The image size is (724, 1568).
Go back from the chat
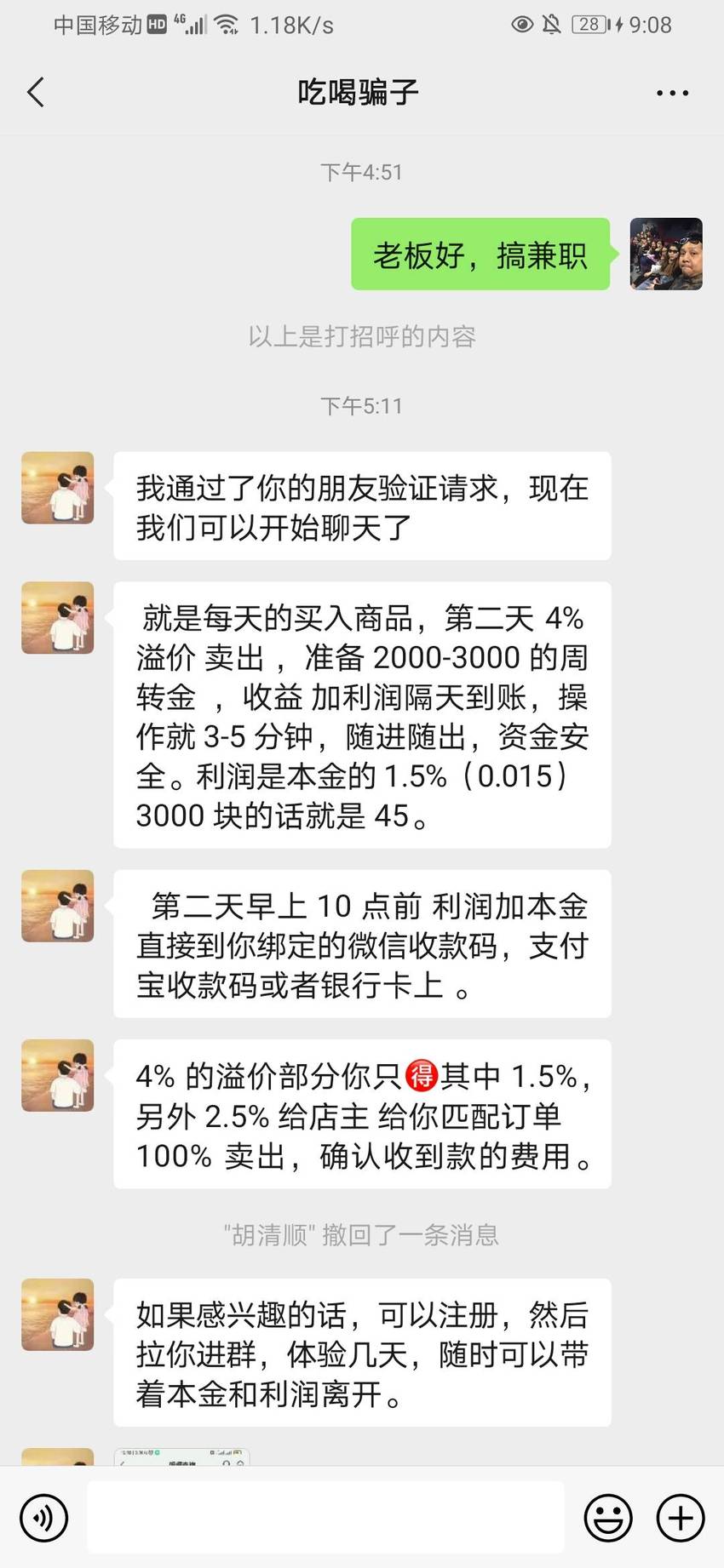pyautogui.click(x=36, y=92)
